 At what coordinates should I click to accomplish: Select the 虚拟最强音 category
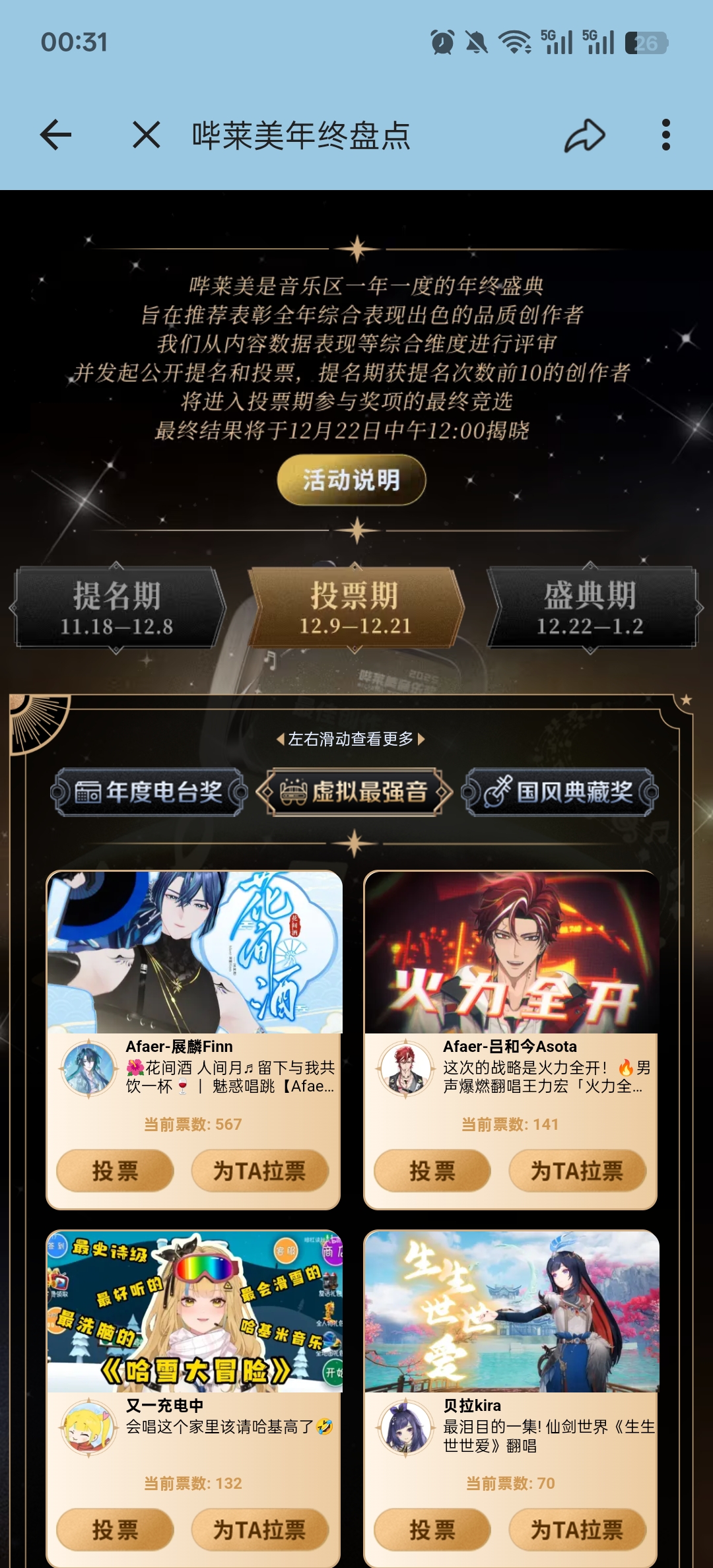(x=355, y=792)
